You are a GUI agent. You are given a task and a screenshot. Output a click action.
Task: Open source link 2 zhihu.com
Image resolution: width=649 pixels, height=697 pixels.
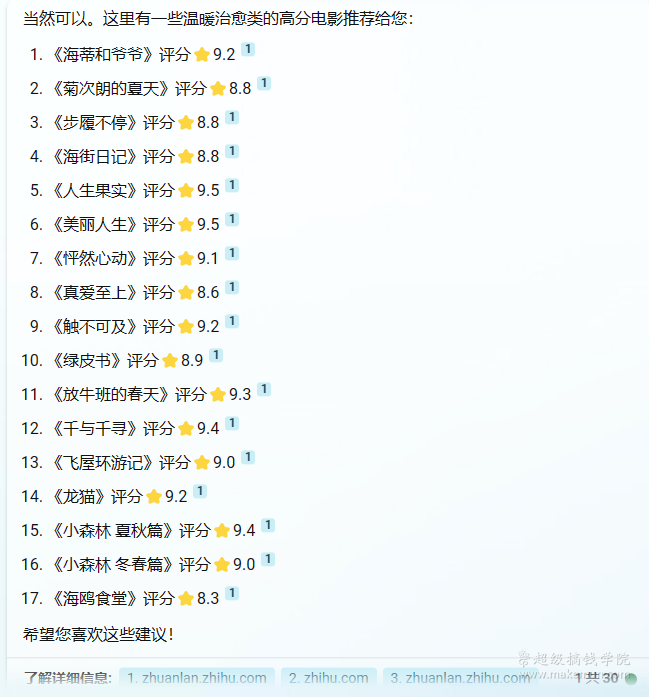pos(328,678)
